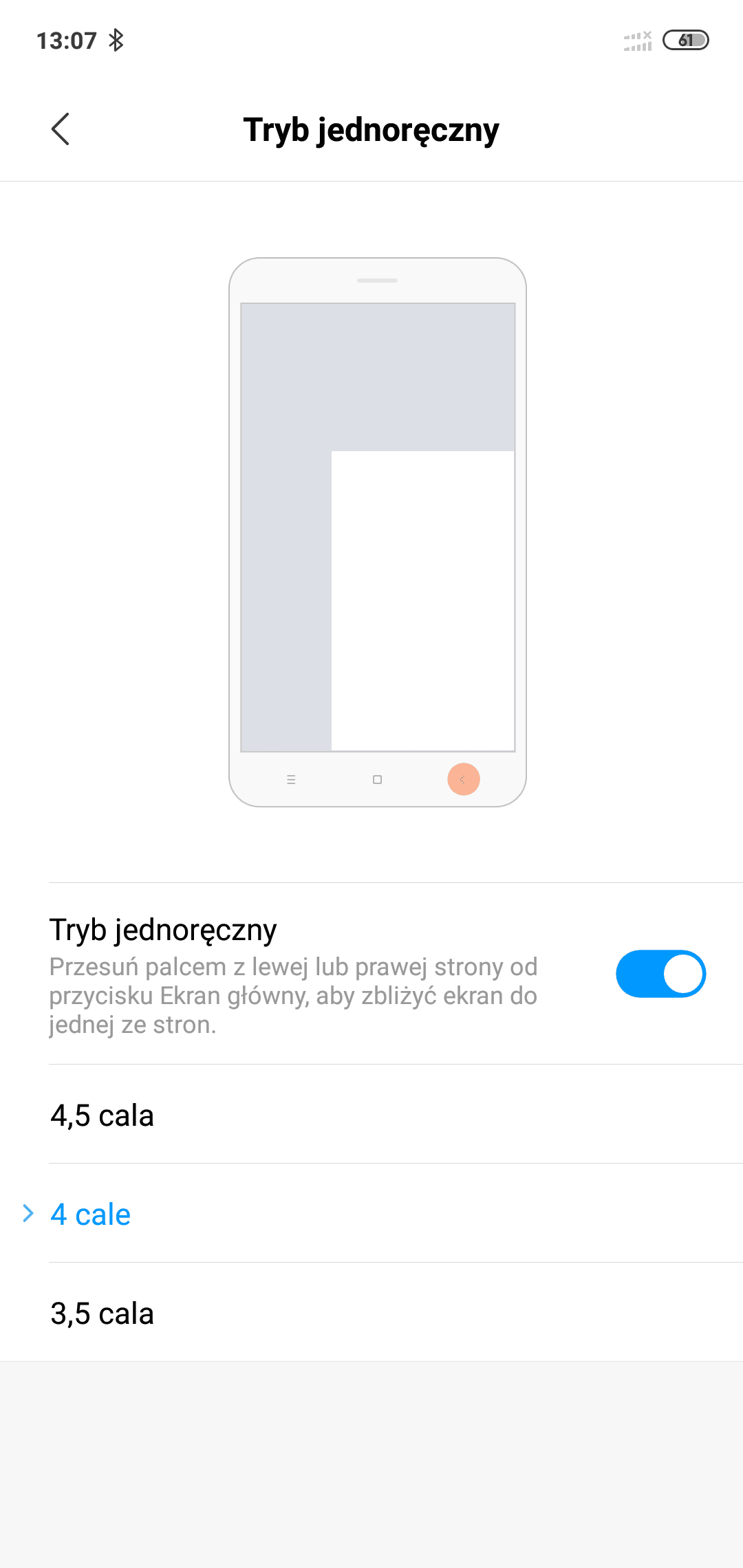Disable the Tryb jednoręczny switch
This screenshot has width=743, height=1568.
[x=660, y=974]
